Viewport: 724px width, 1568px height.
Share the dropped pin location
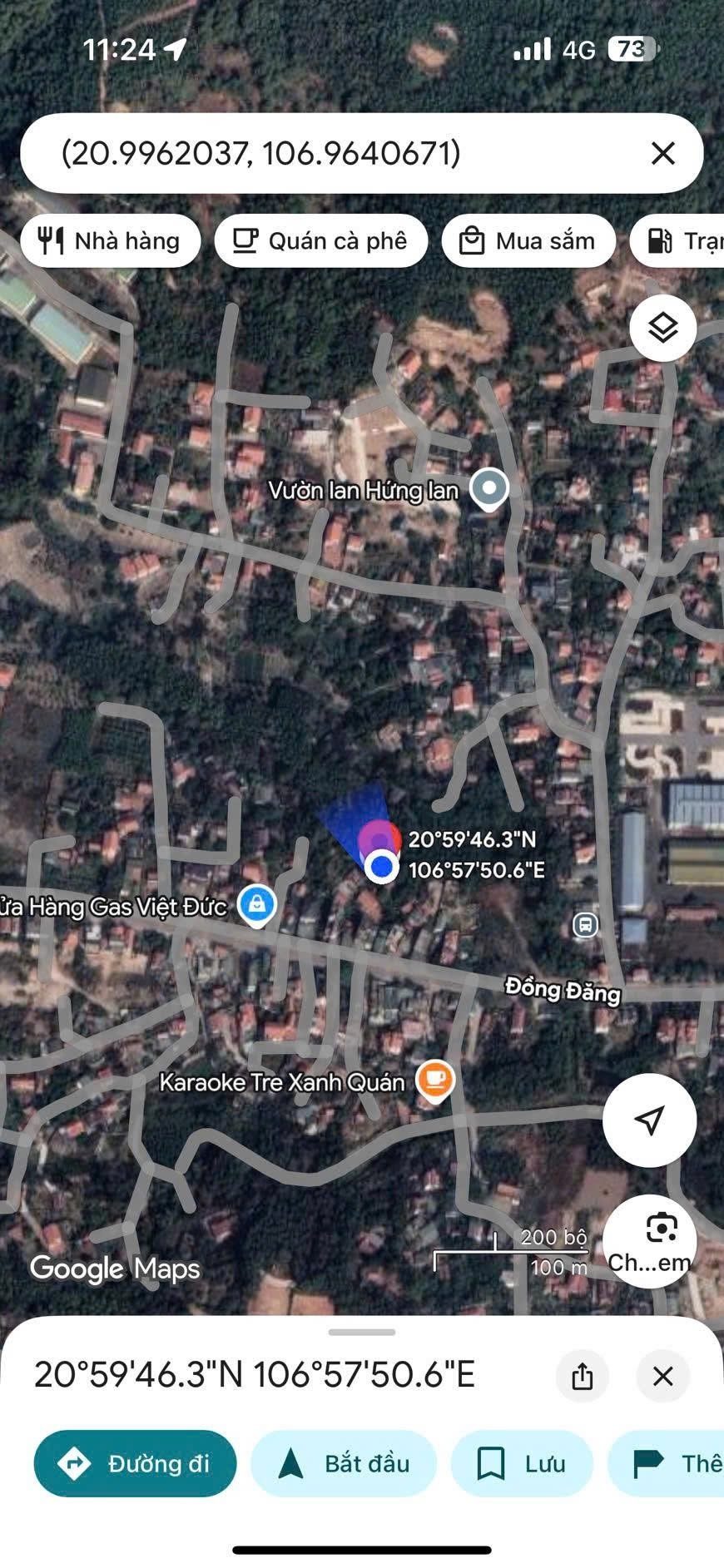[x=583, y=1376]
